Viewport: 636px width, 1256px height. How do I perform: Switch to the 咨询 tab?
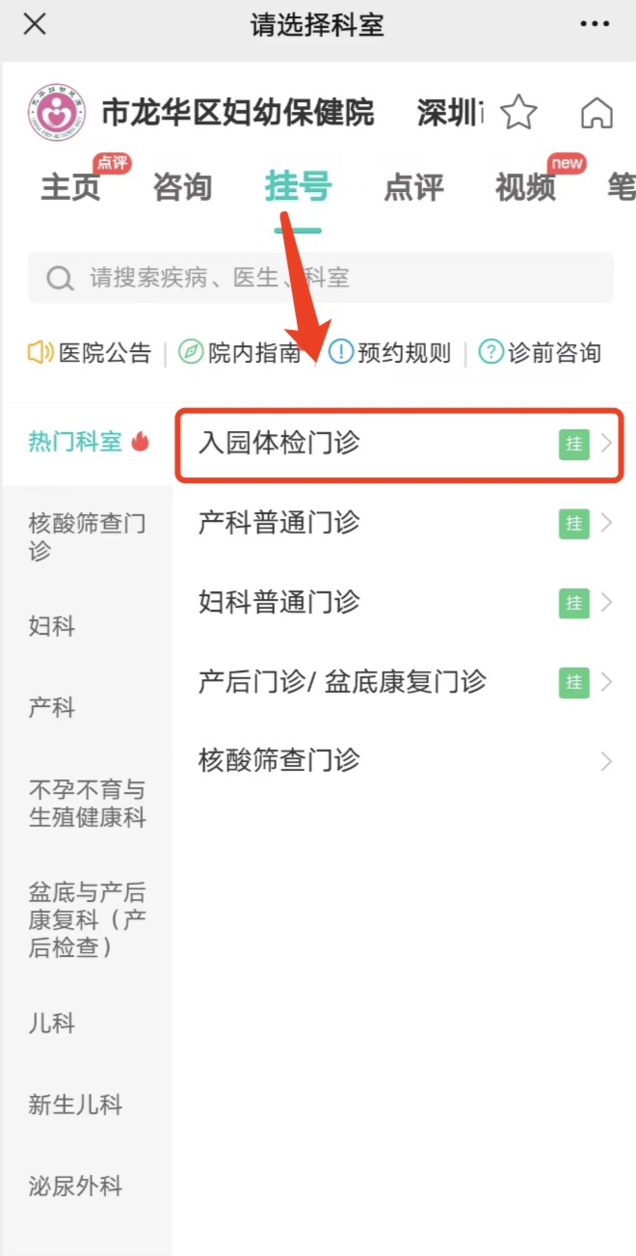(182, 187)
